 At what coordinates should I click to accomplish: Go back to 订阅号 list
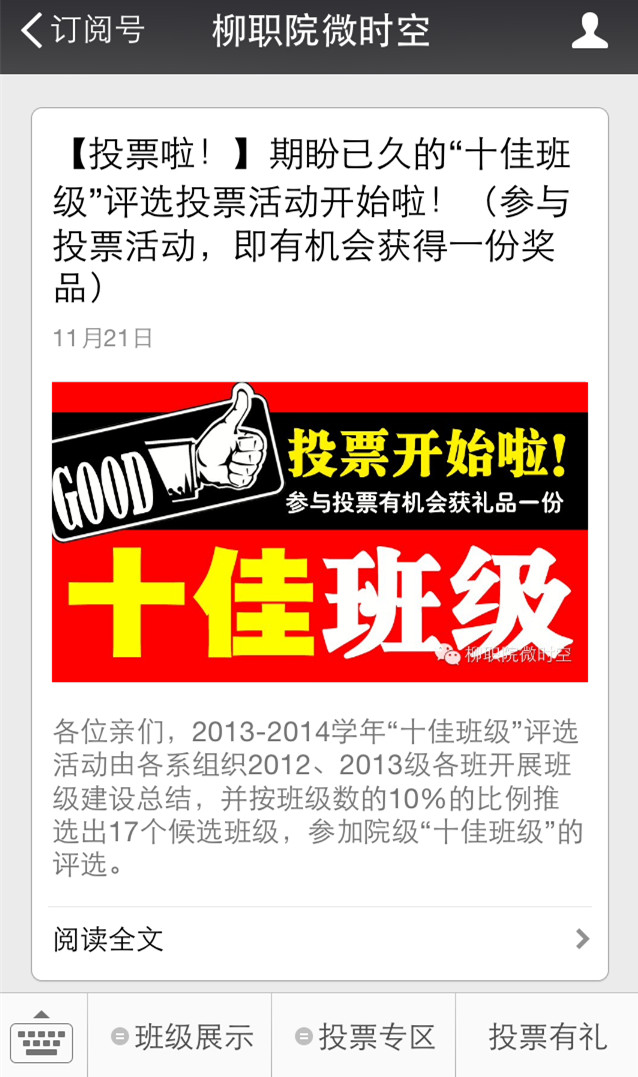(x=82, y=31)
